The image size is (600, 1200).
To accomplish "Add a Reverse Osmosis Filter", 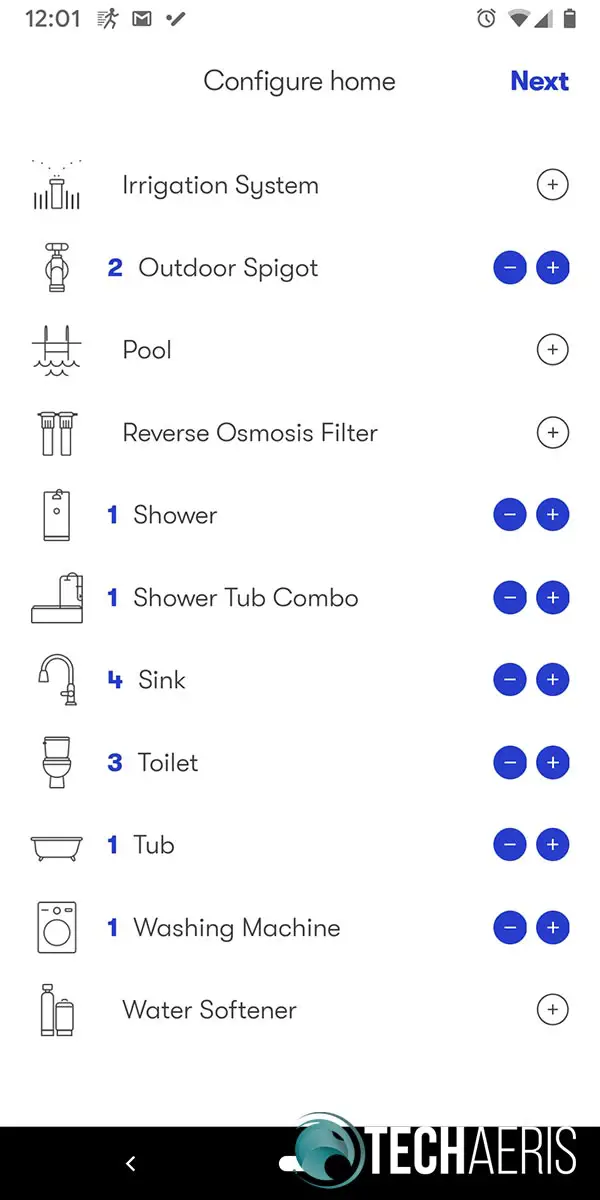I will [553, 433].
